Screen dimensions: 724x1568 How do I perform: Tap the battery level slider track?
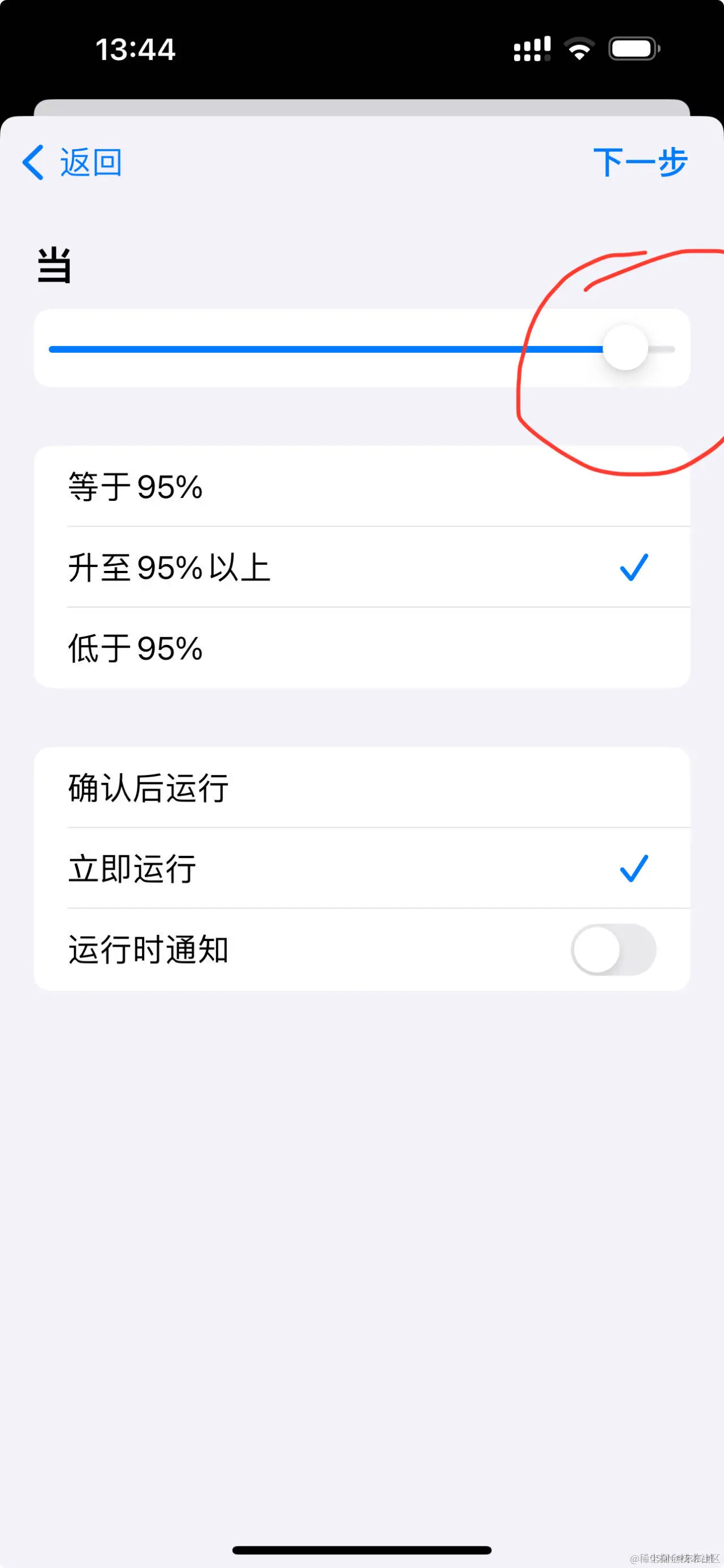(329, 349)
